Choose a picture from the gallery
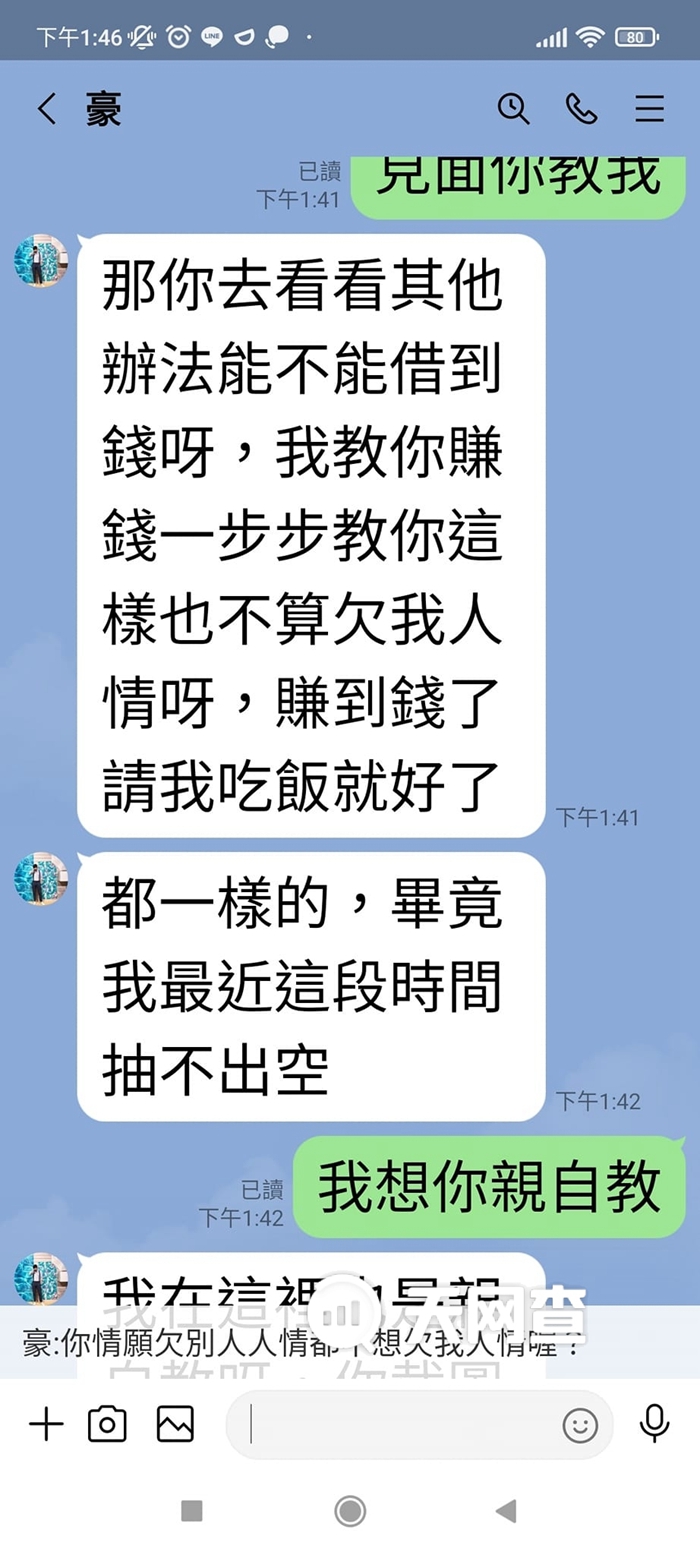Image resolution: width=700 pixels, height=1555 pixels. coord(175,1424)
